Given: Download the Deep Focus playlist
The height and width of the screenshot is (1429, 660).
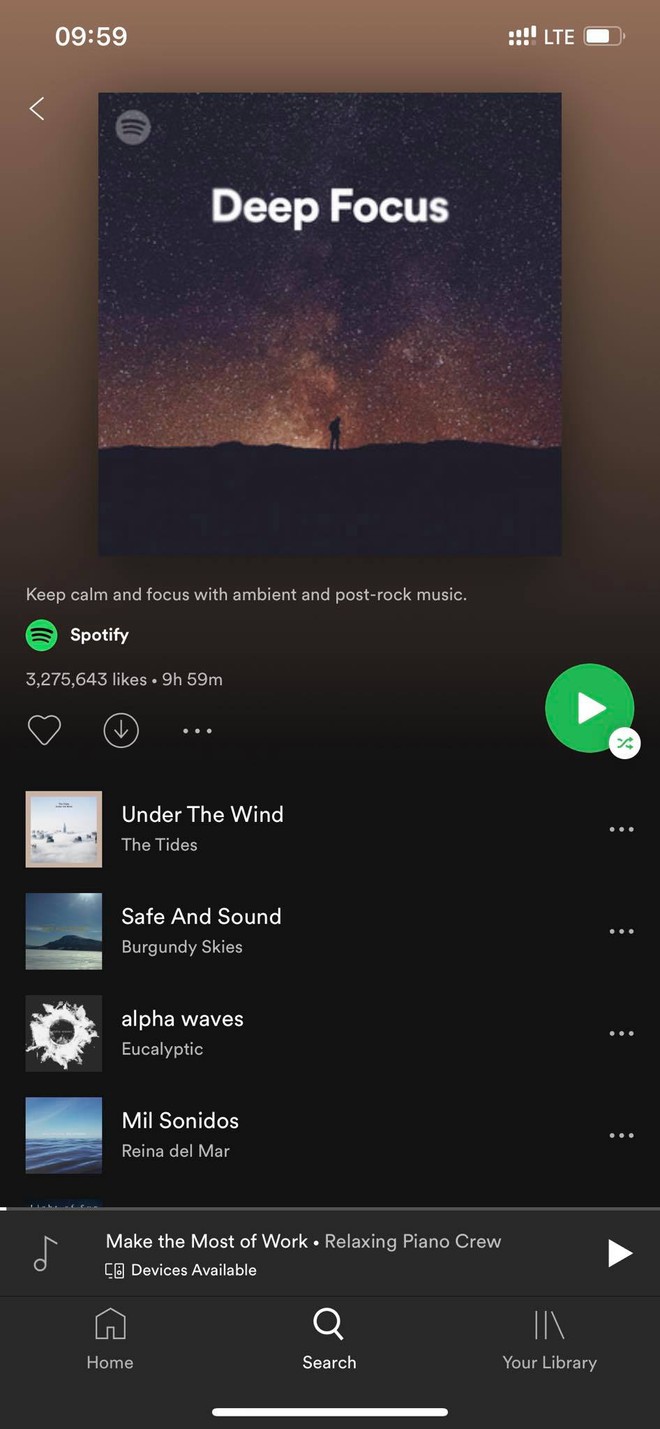Looking at the screenshot, I should [121, 731].
